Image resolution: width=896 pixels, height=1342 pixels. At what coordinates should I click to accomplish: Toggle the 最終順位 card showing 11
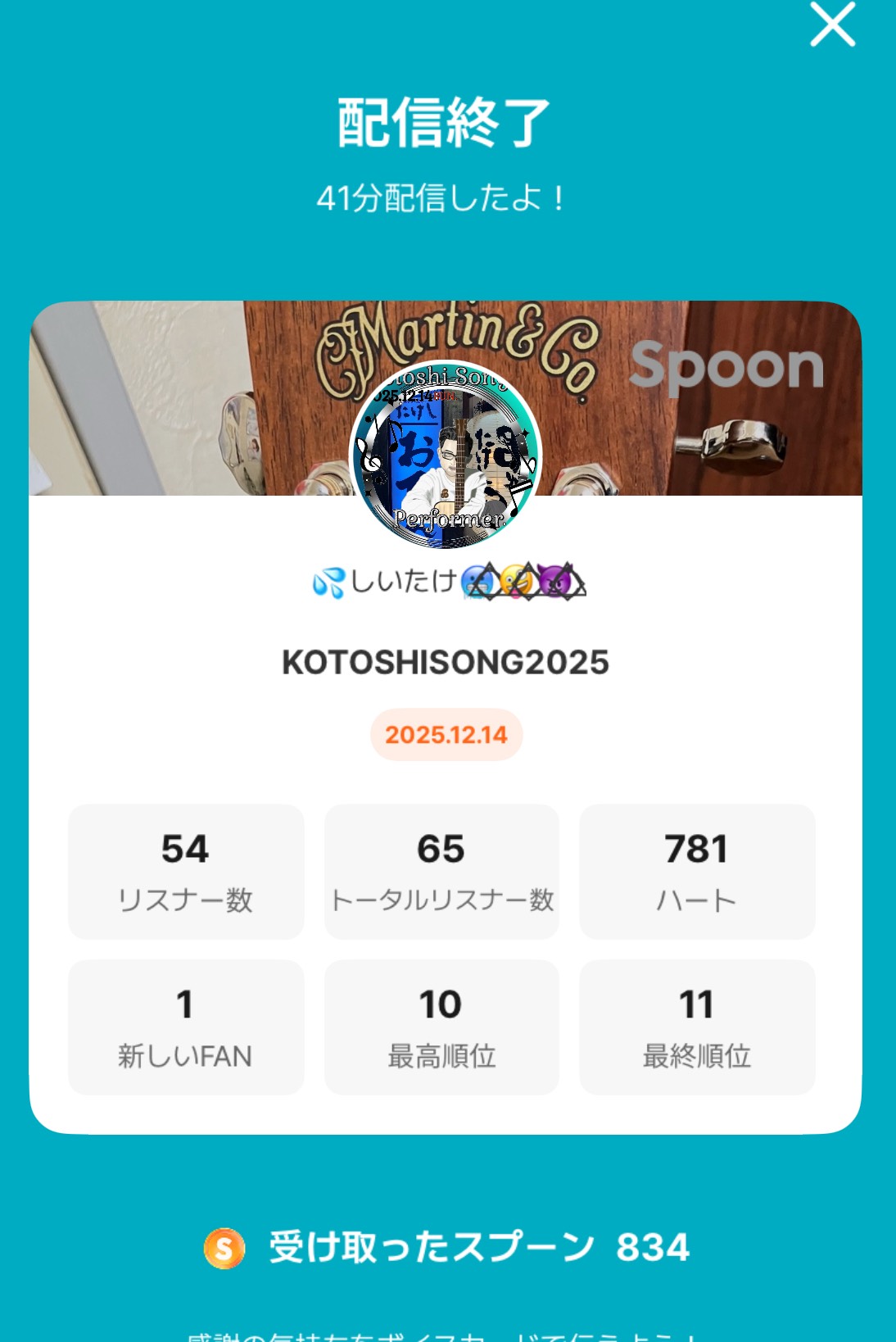click(698, 1025)
